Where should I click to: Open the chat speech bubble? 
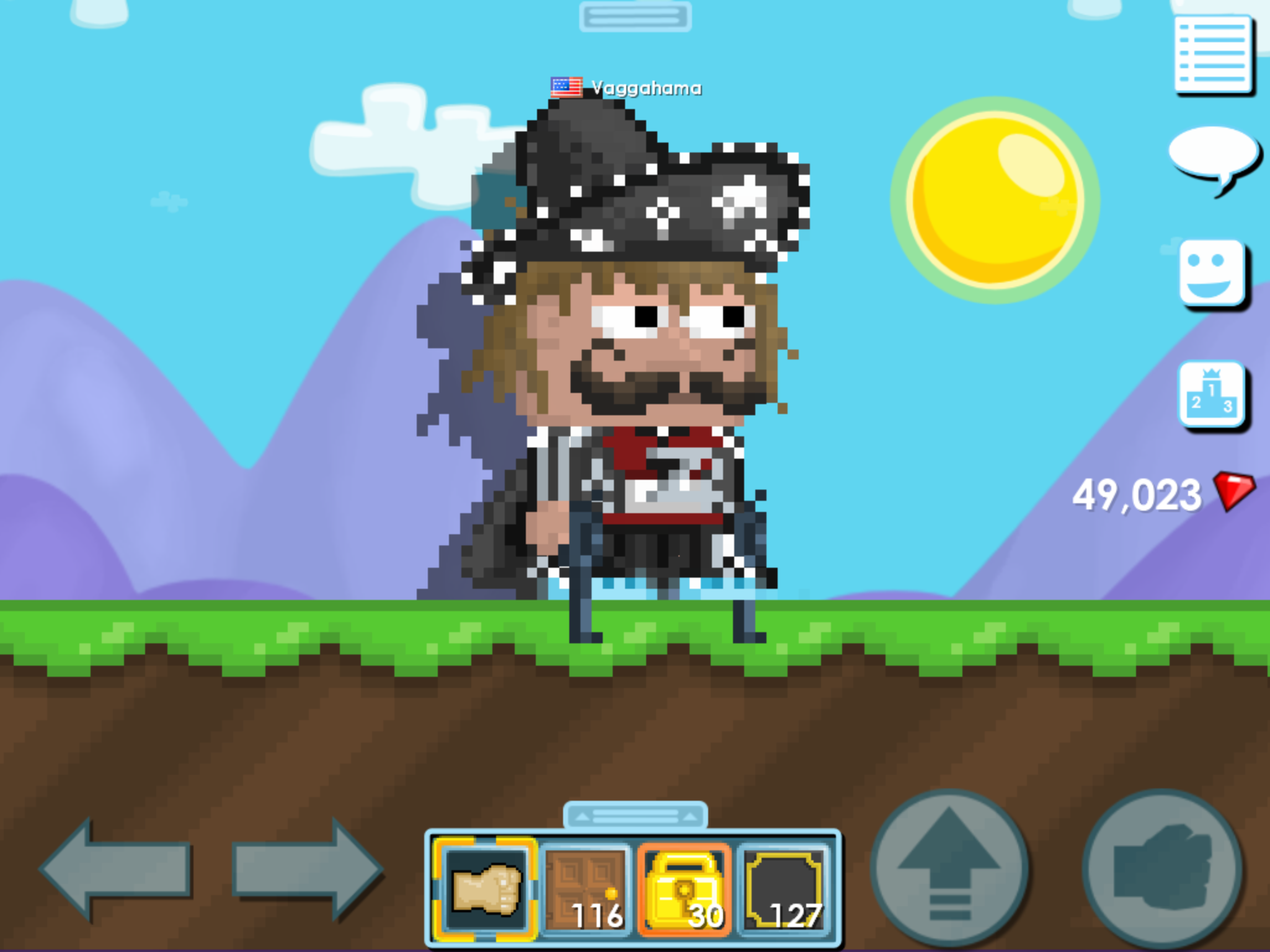1213,156
